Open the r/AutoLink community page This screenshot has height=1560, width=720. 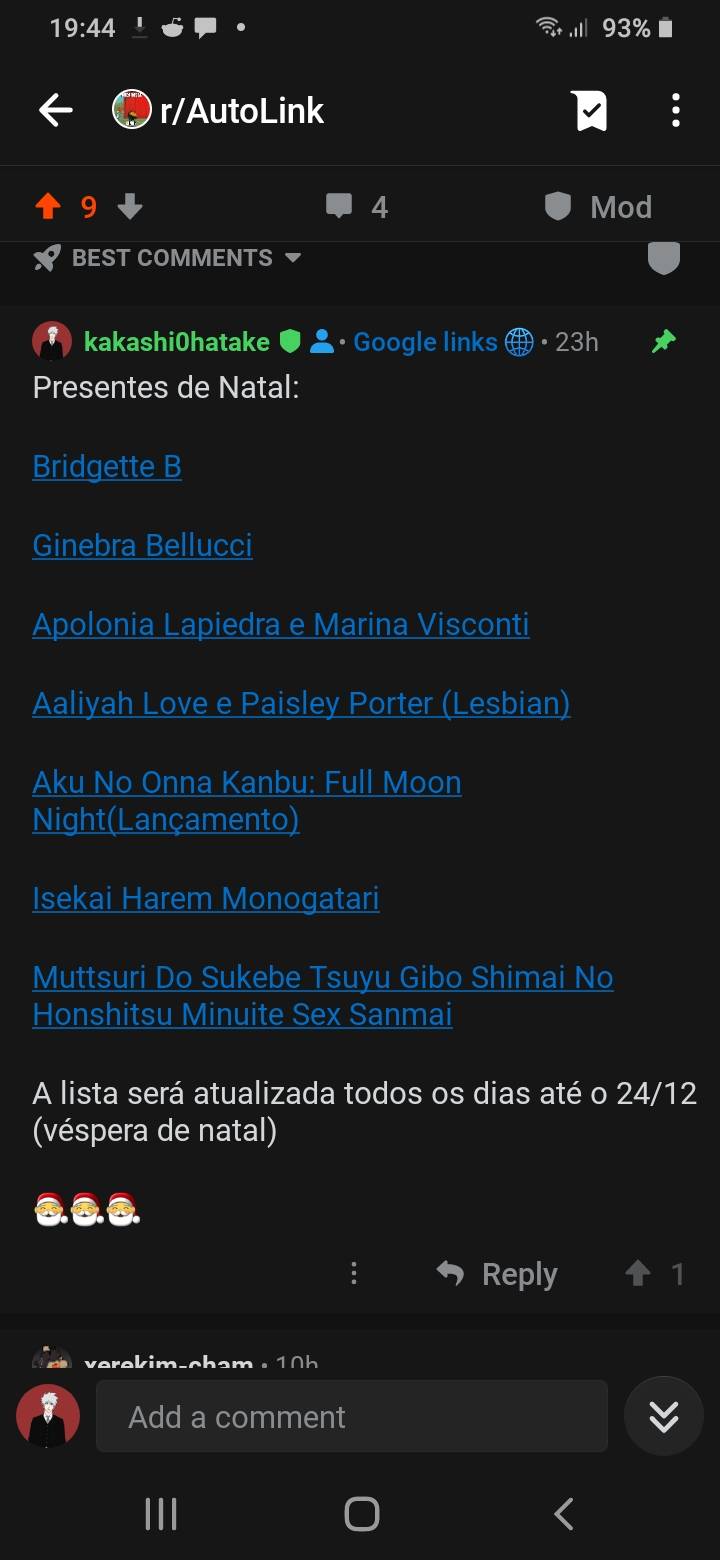pos(240,110)
